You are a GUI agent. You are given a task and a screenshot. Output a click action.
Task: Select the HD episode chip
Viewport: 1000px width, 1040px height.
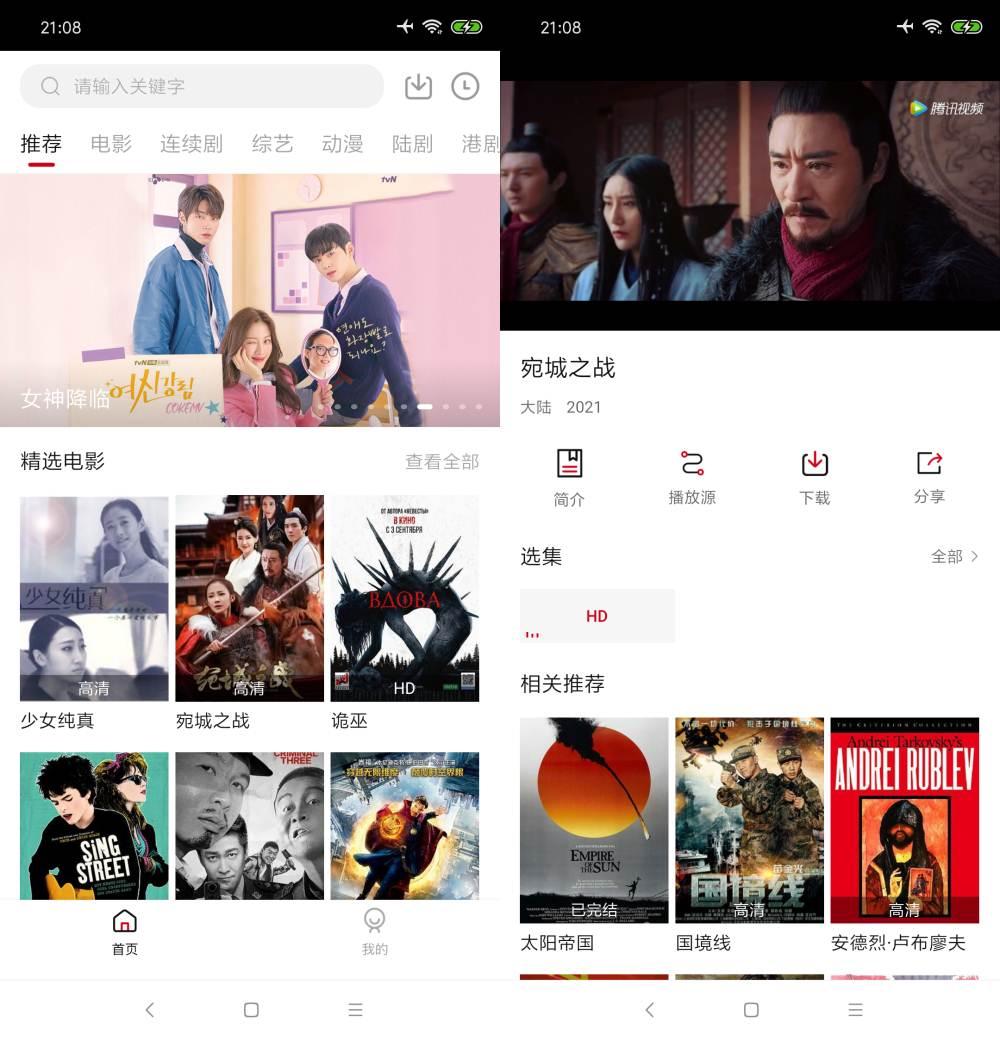click(597, 616)
